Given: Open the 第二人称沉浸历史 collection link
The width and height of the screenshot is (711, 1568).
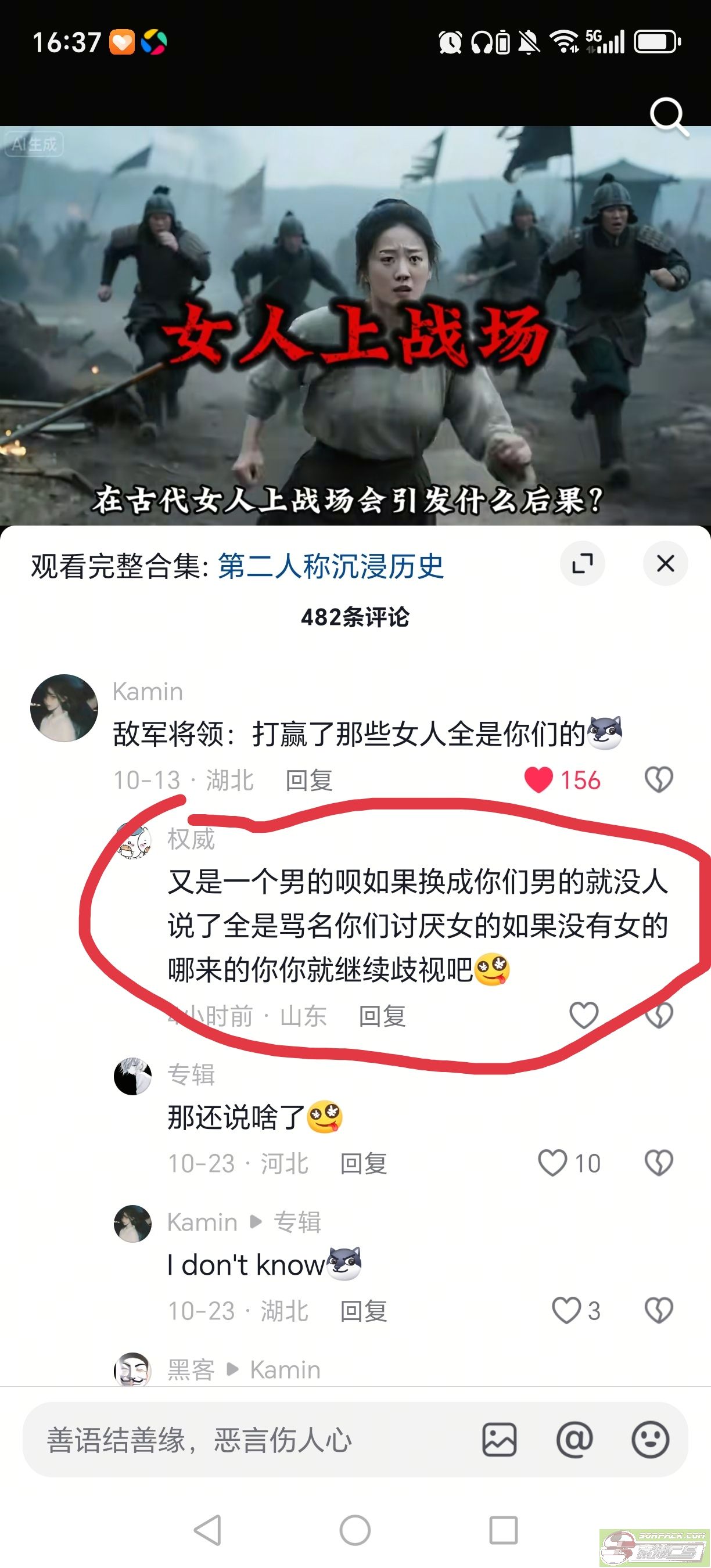Looking at the screenshot, I should (x=331, y=566).
